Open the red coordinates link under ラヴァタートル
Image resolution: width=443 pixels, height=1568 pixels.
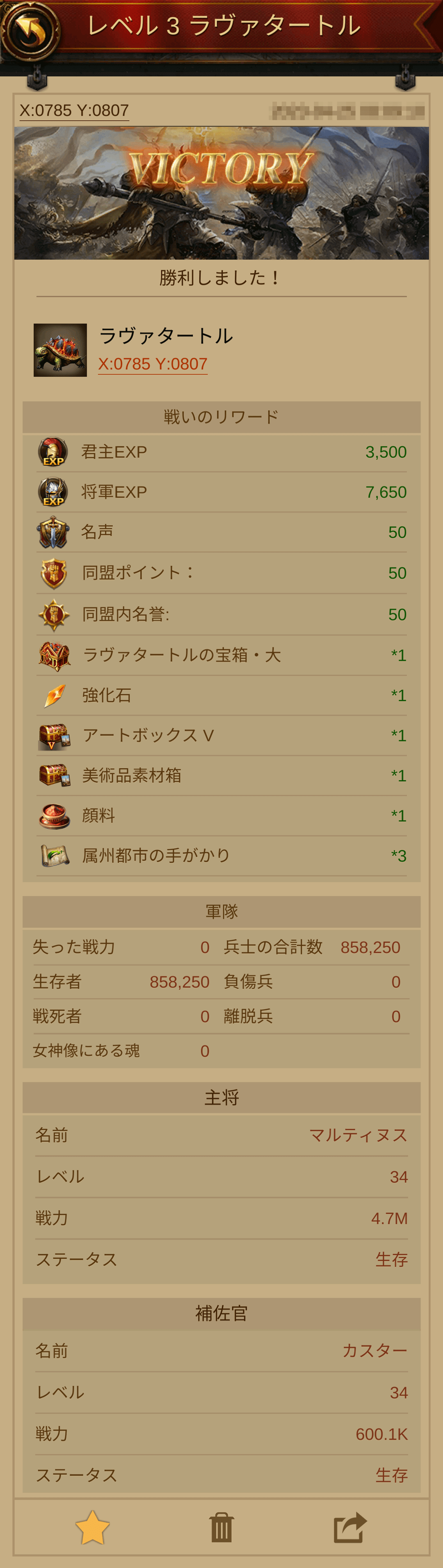(152, 363)
